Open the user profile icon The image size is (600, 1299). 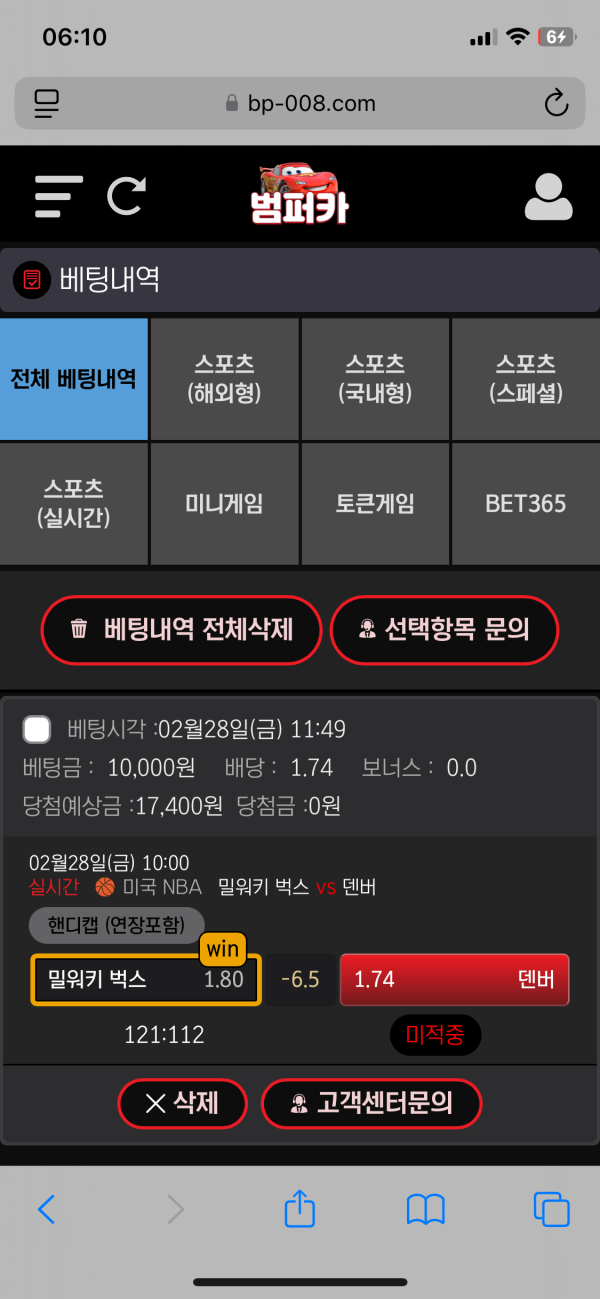point(548,197)
